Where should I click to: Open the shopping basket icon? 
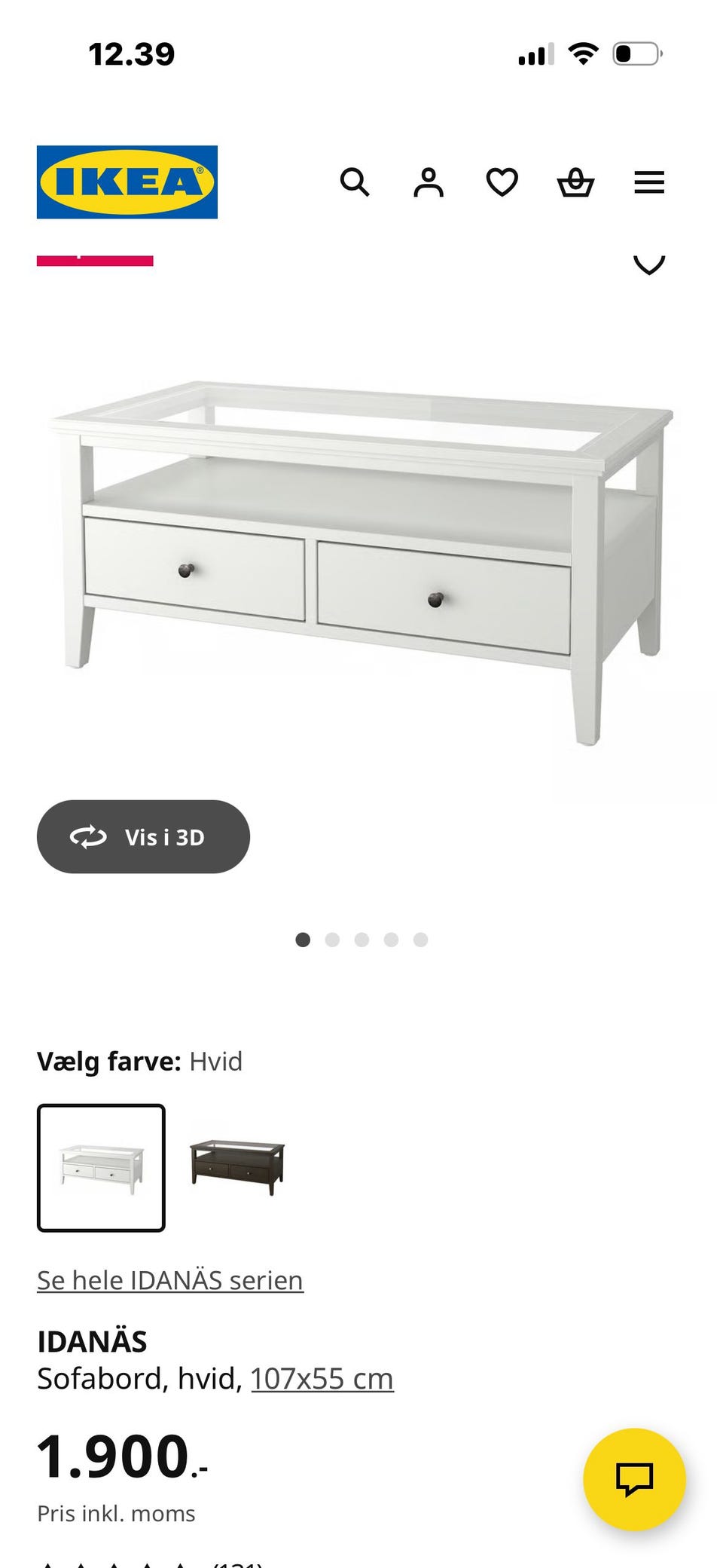[575, 182]
